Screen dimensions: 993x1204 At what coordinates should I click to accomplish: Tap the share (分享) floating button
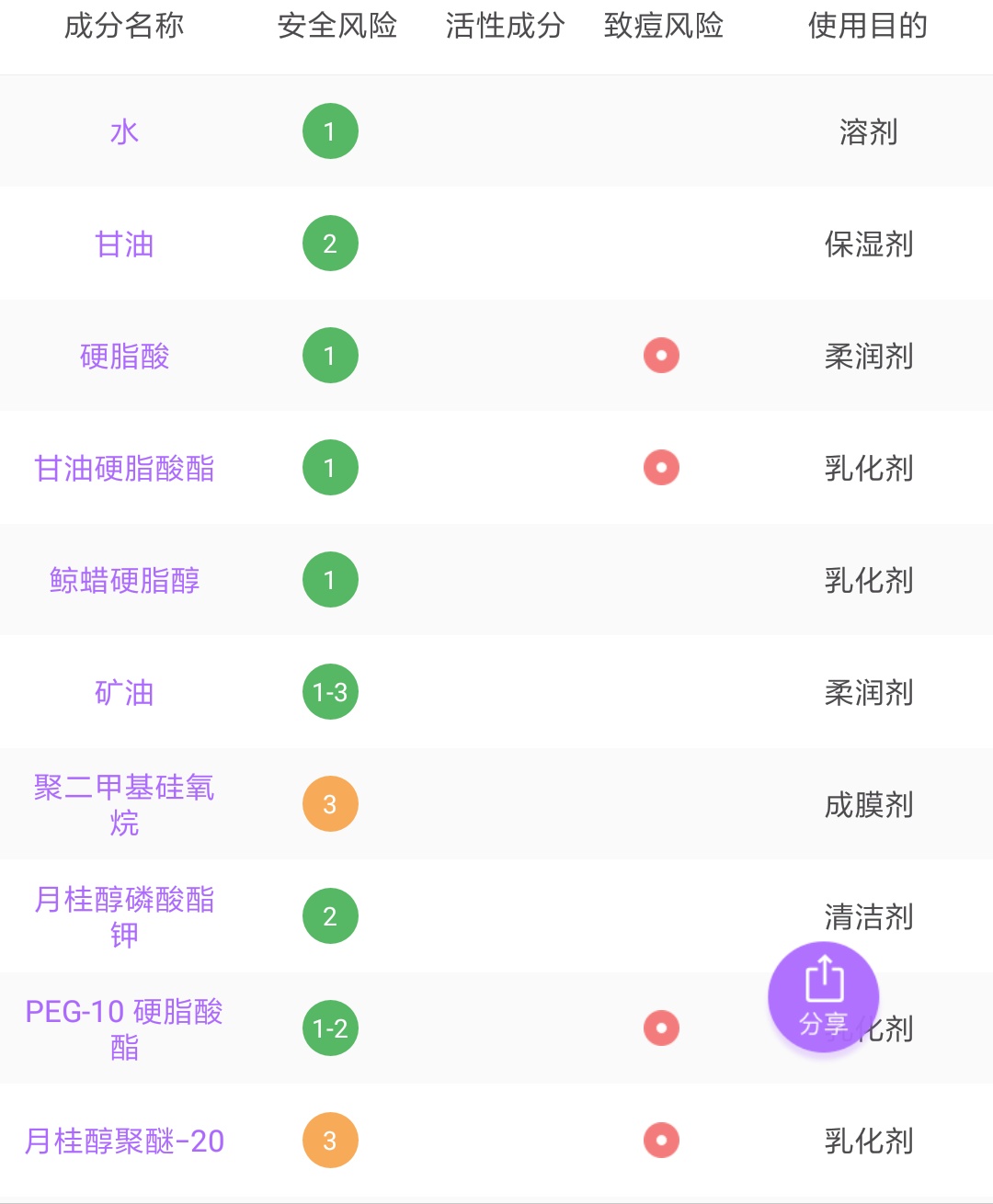pyautogui.click(x=823, y=996)
